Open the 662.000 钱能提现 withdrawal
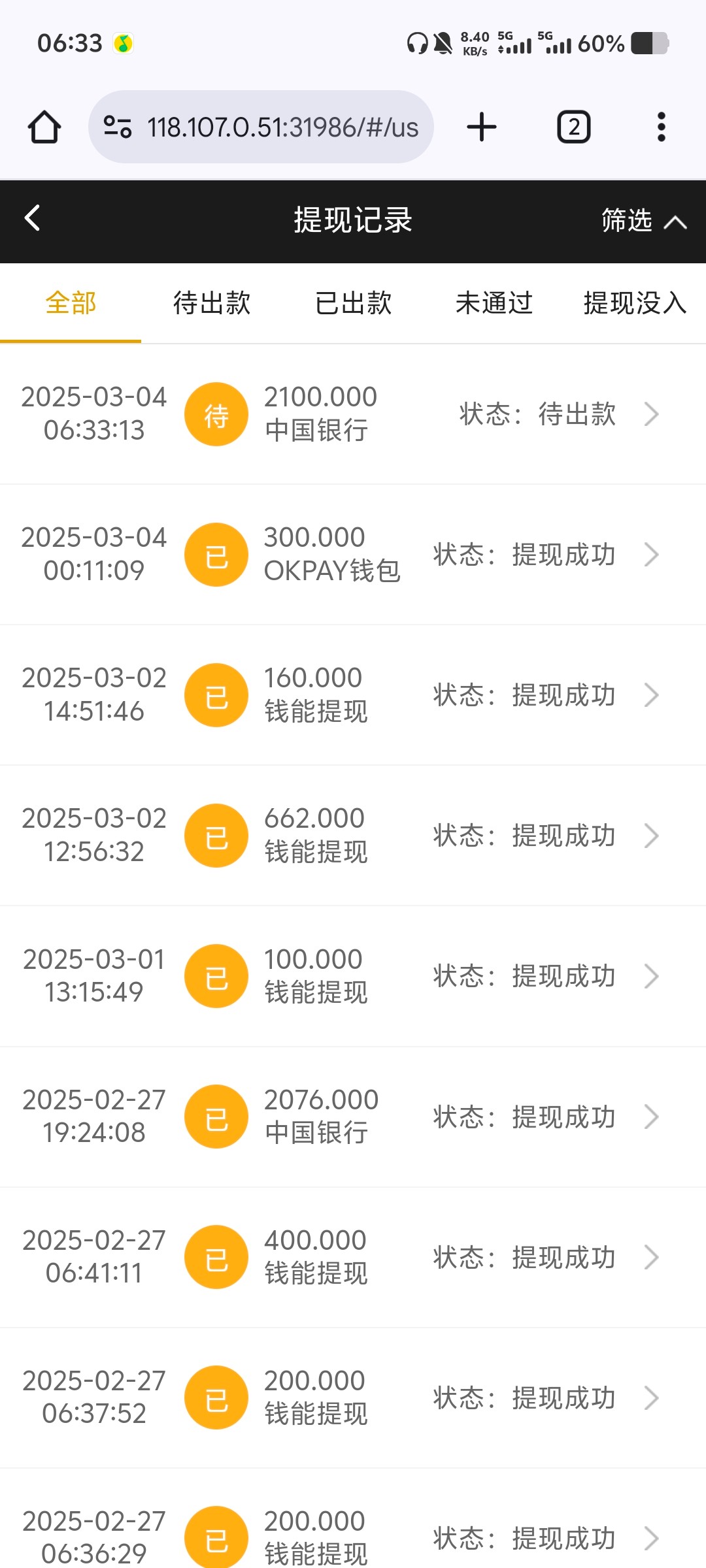The image size is (706, 1568). tap(353, 836)
